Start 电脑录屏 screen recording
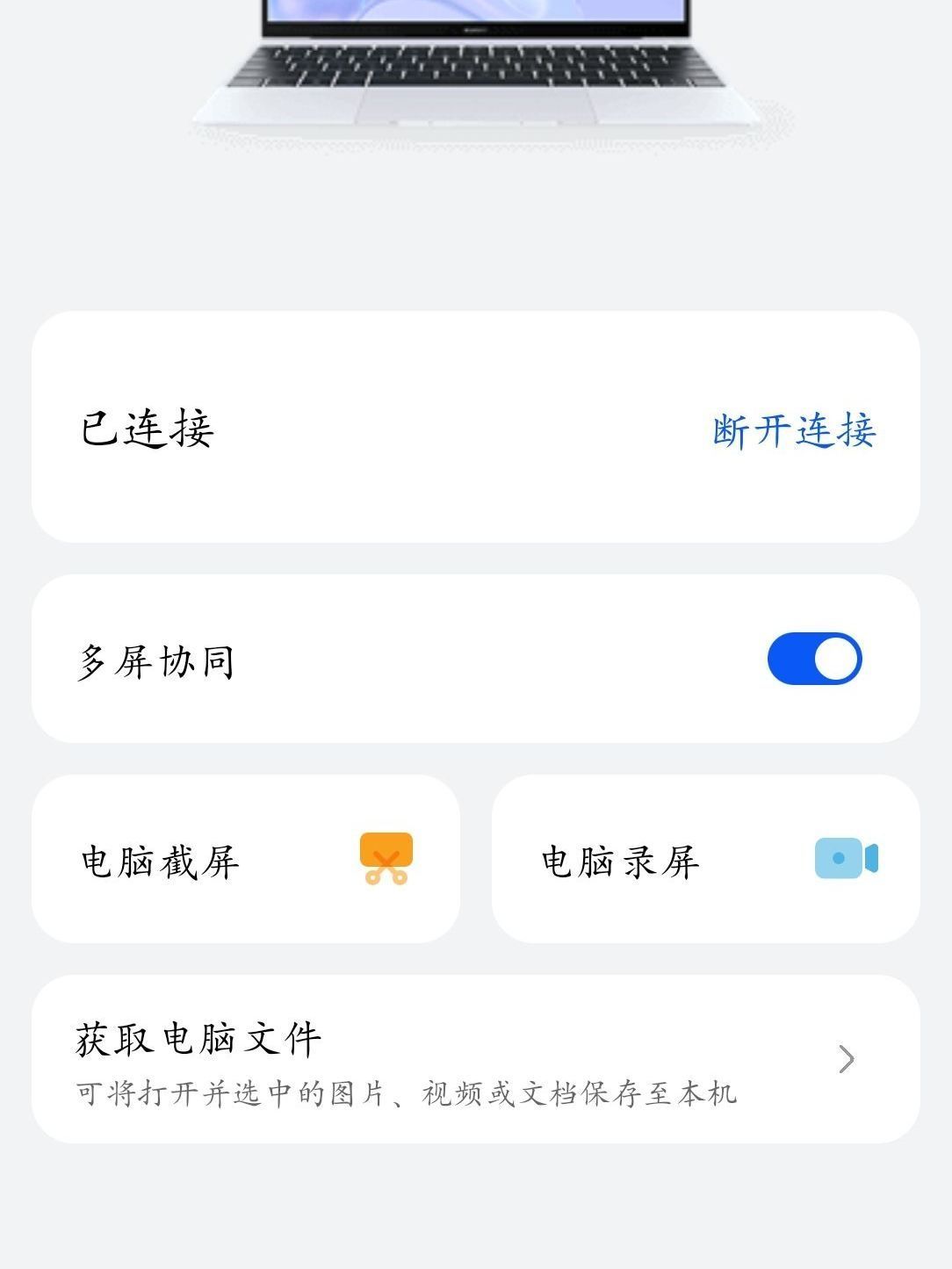Viewport: 952px width, 1269px height. [705, 859]
